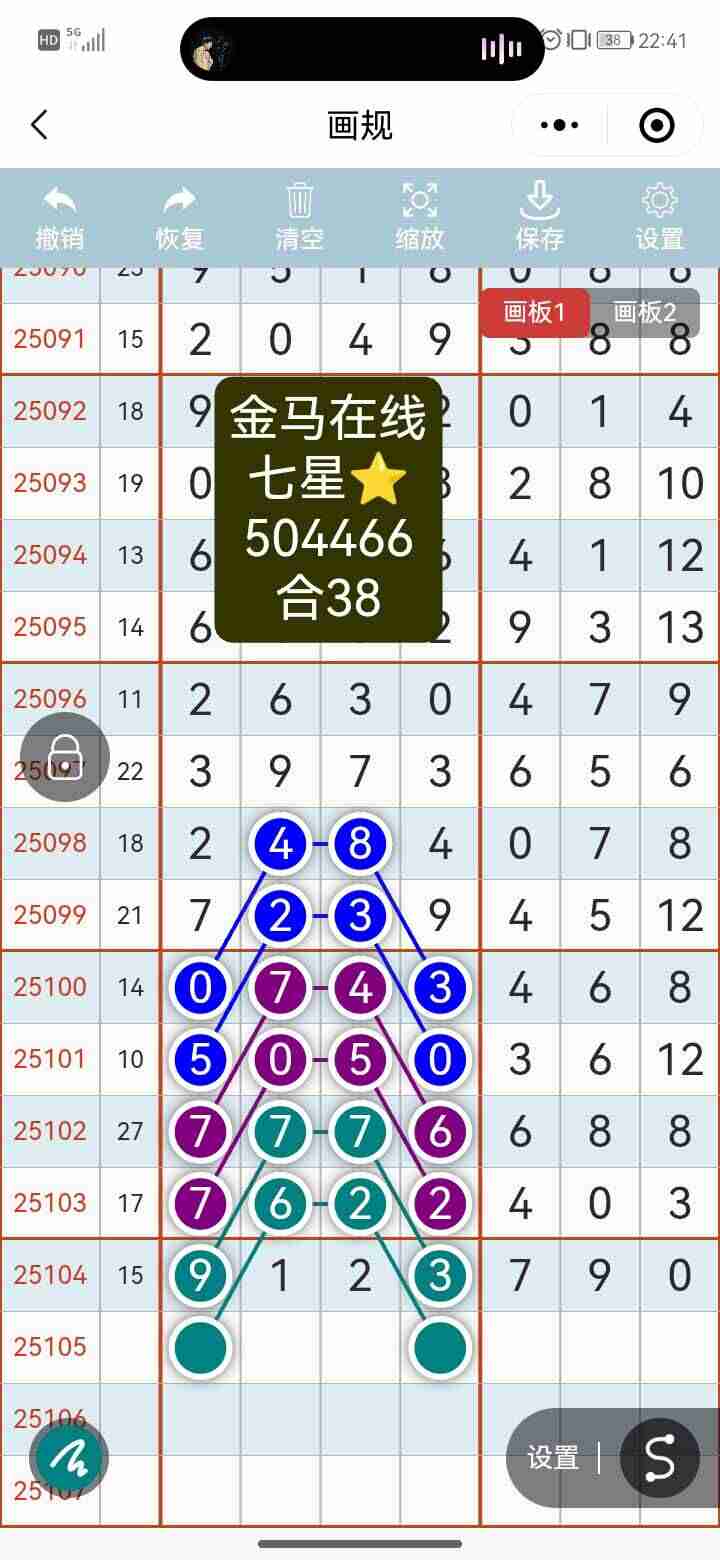Select the 画板1 tab

pyautogui.click(x=536, y=312)
